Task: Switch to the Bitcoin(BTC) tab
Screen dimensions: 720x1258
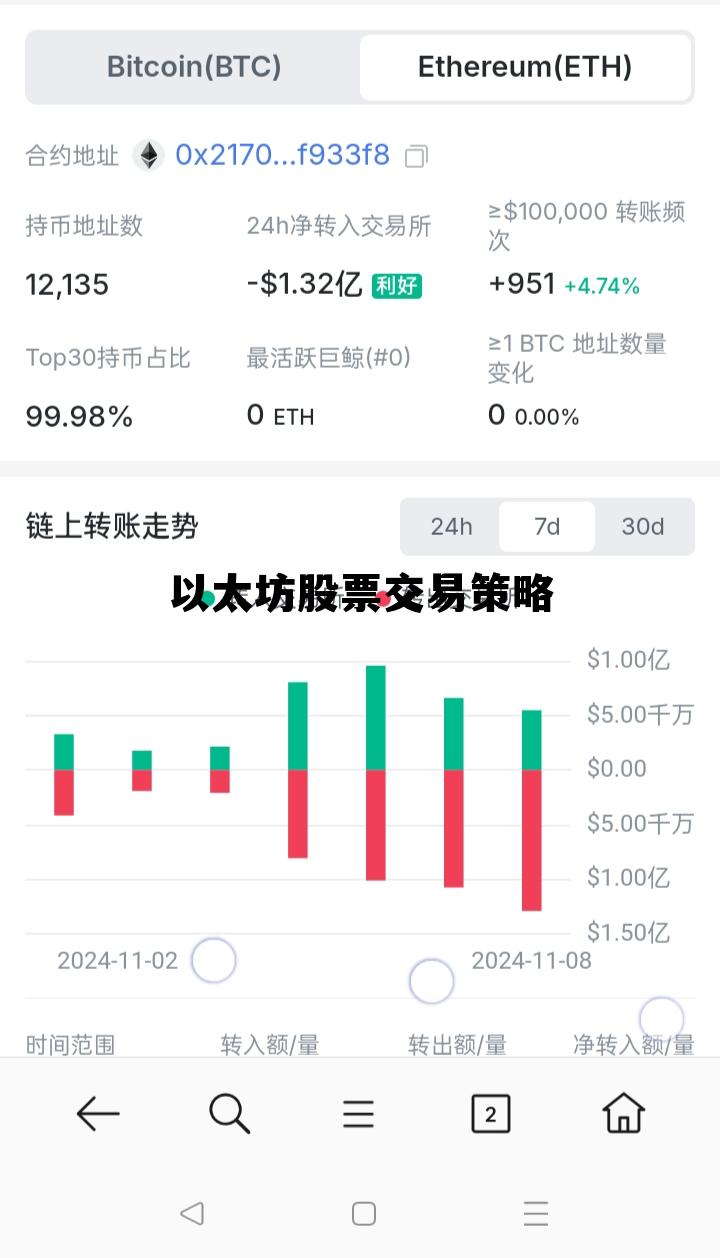Action: point(194,67)
